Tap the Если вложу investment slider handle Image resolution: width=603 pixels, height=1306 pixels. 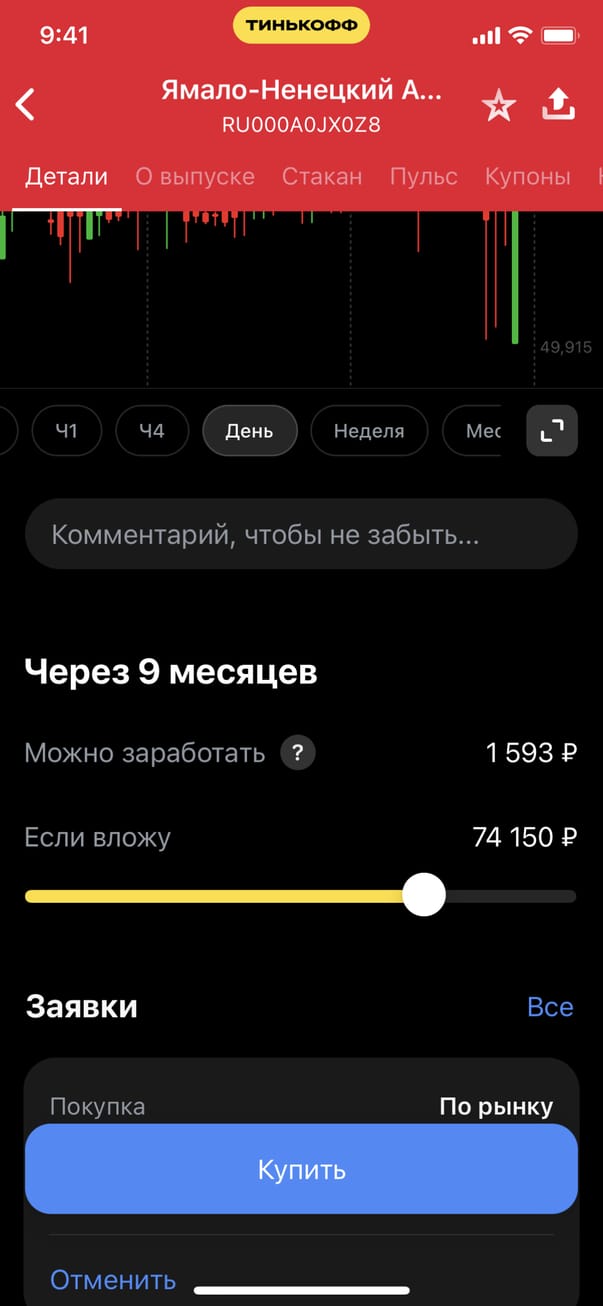(x=424, y=895)
